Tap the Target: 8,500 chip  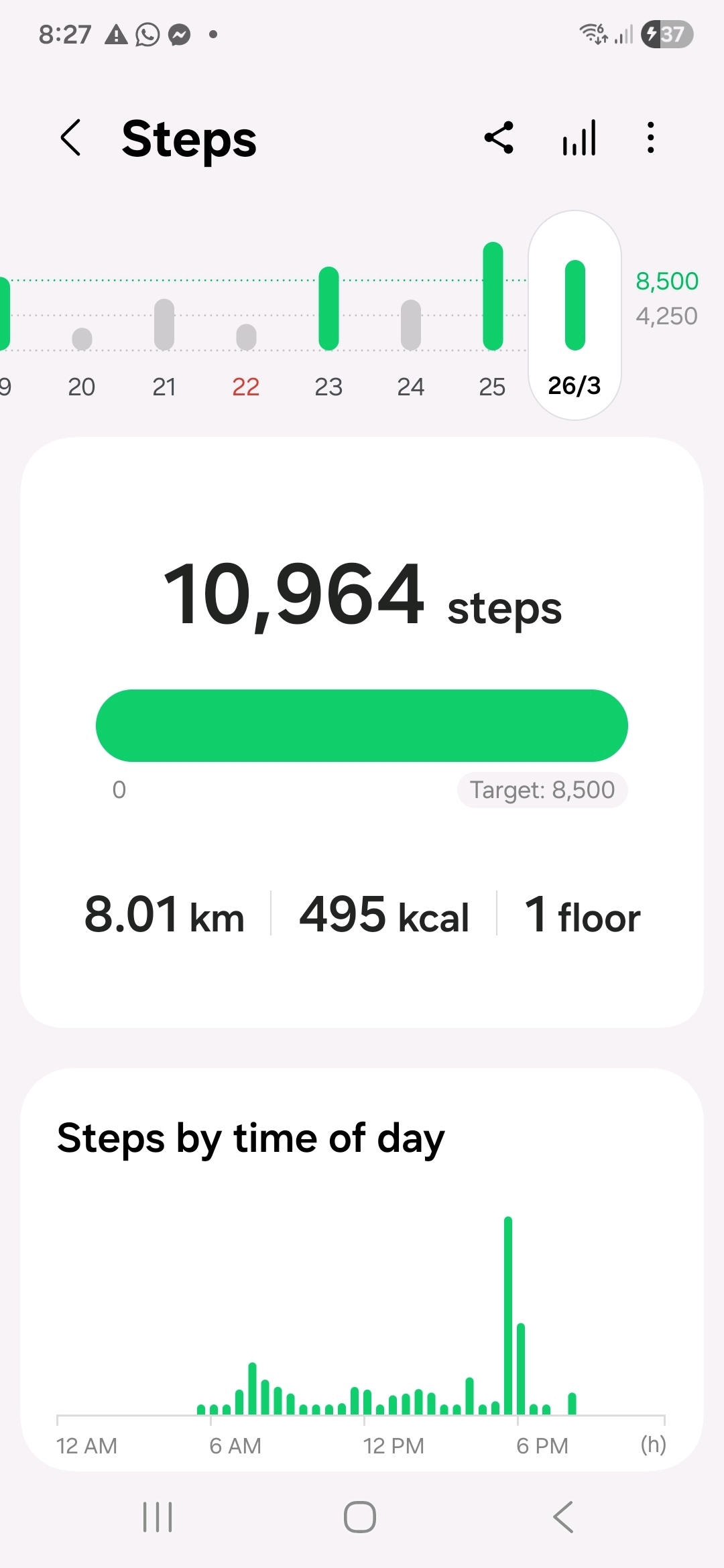[x=542, y=790]
